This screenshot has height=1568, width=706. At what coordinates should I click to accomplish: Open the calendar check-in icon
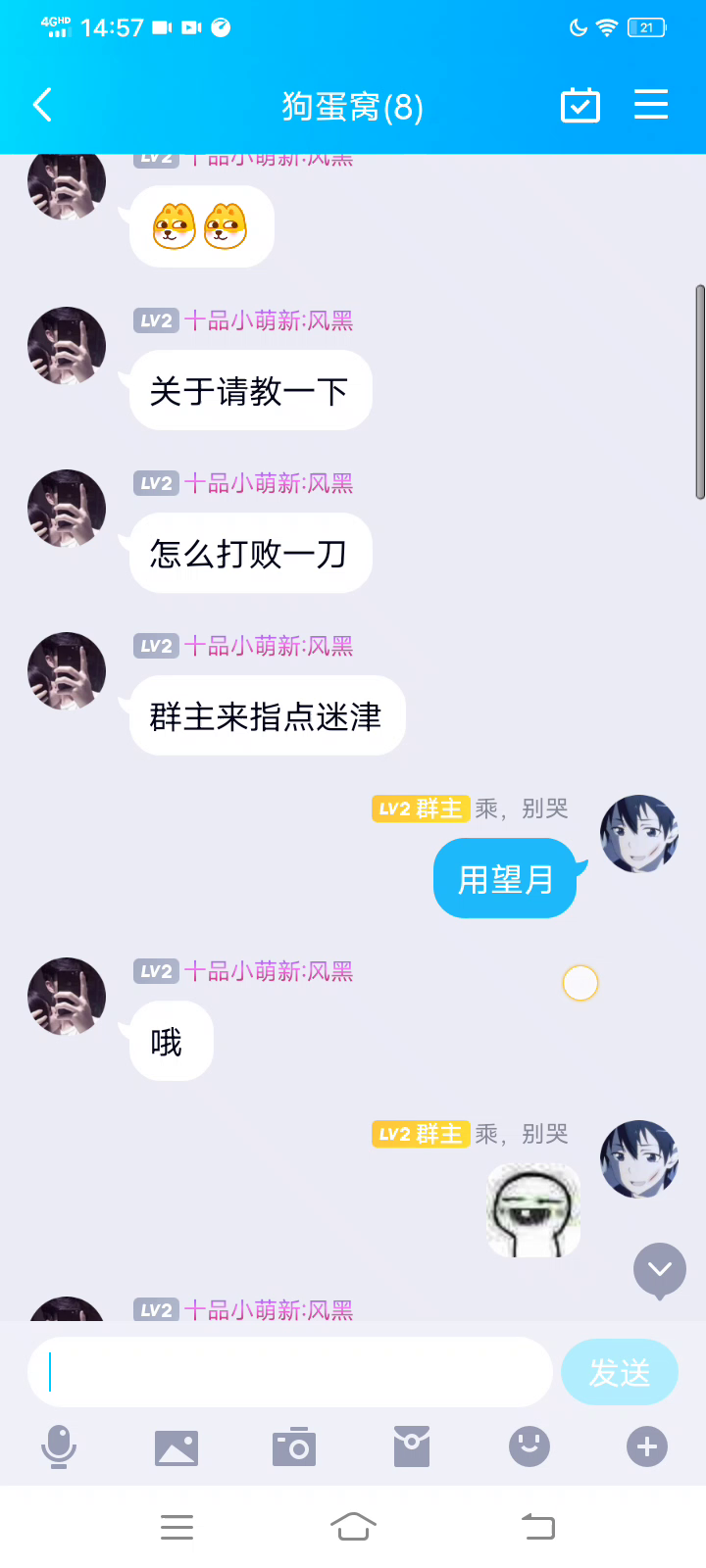tap(580, 105)
